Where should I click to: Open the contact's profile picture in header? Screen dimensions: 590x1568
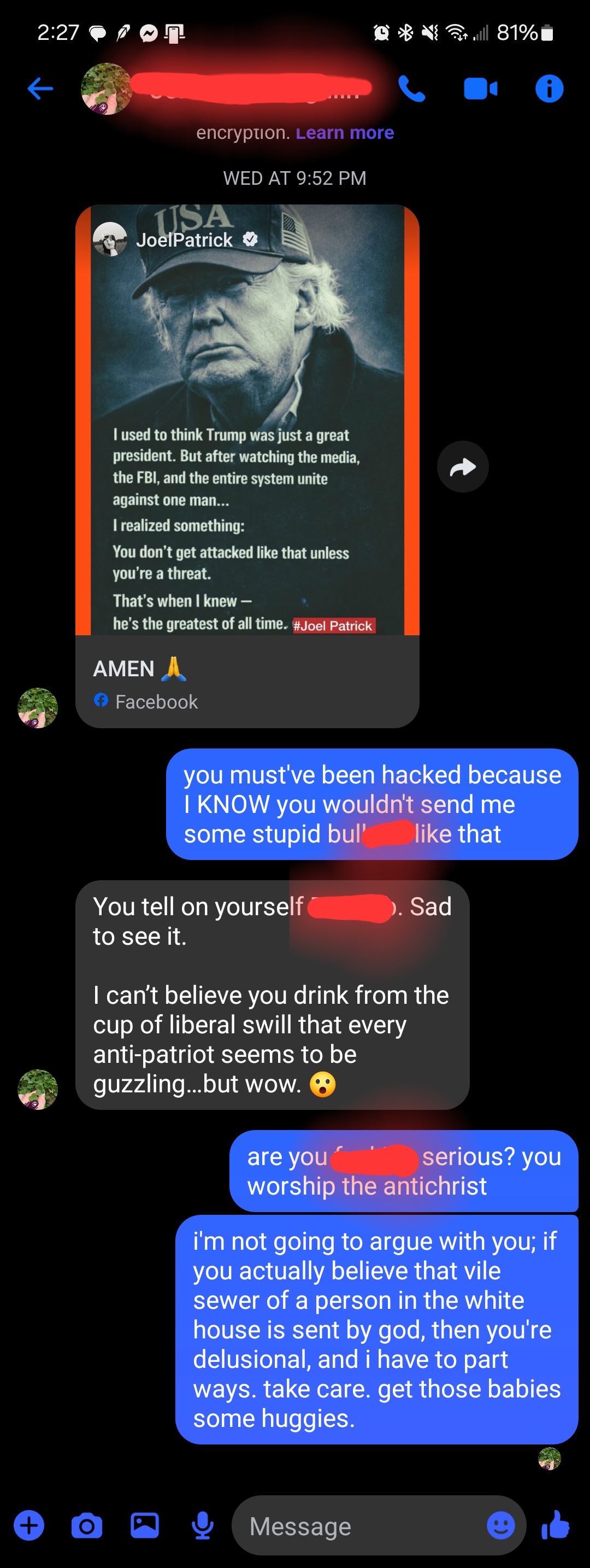tap(106, 89)
